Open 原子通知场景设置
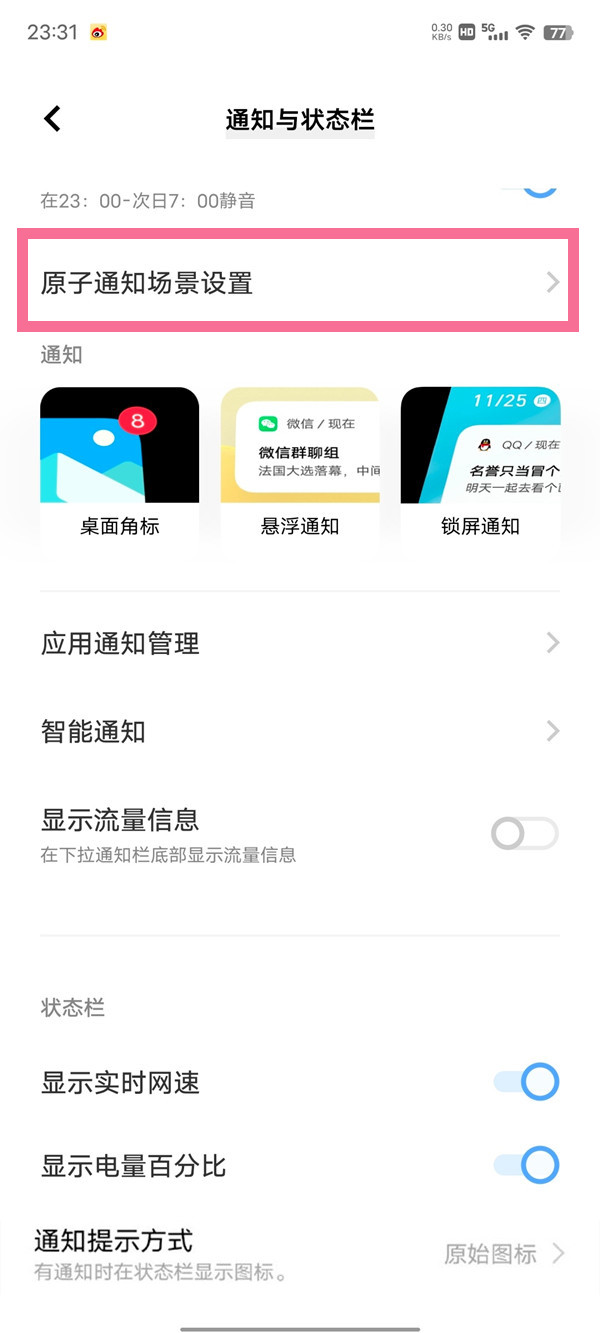 click(x=298, y=283)
